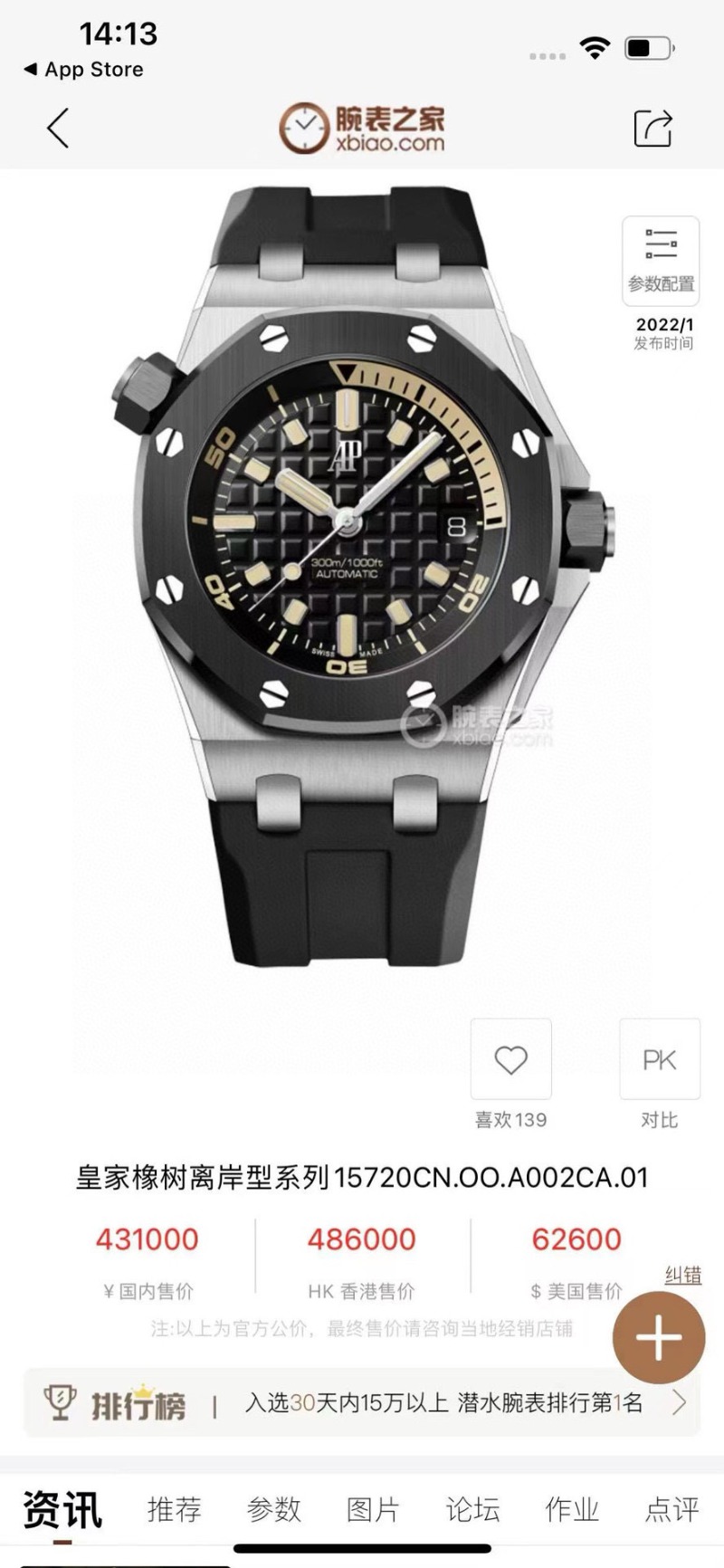Open 参数配置 specs panel
The height and width of the screenshot is (1568, 724).
tap(661, 261)
